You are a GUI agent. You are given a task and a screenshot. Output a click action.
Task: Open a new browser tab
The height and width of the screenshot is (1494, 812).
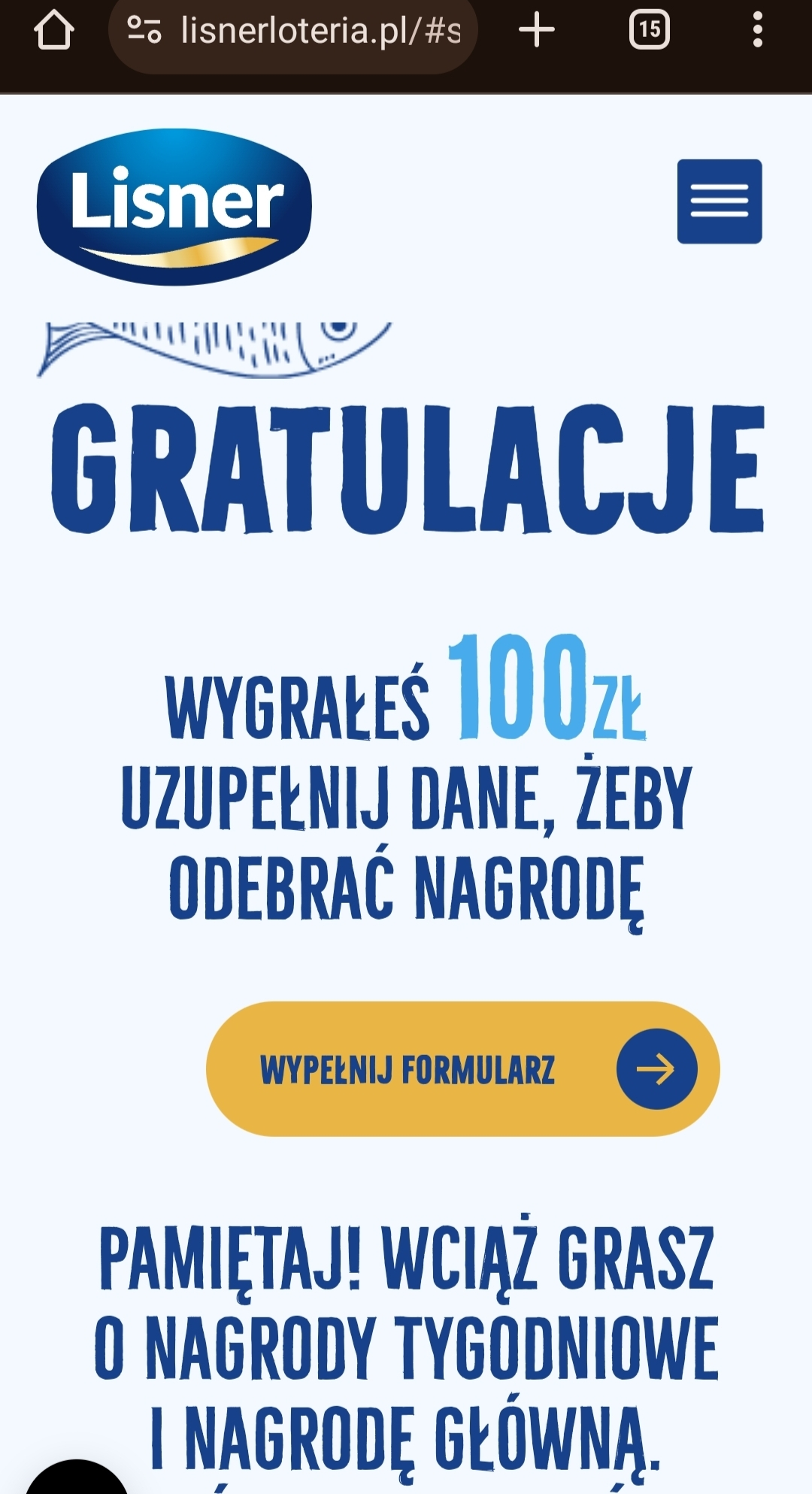click(537, 31)
